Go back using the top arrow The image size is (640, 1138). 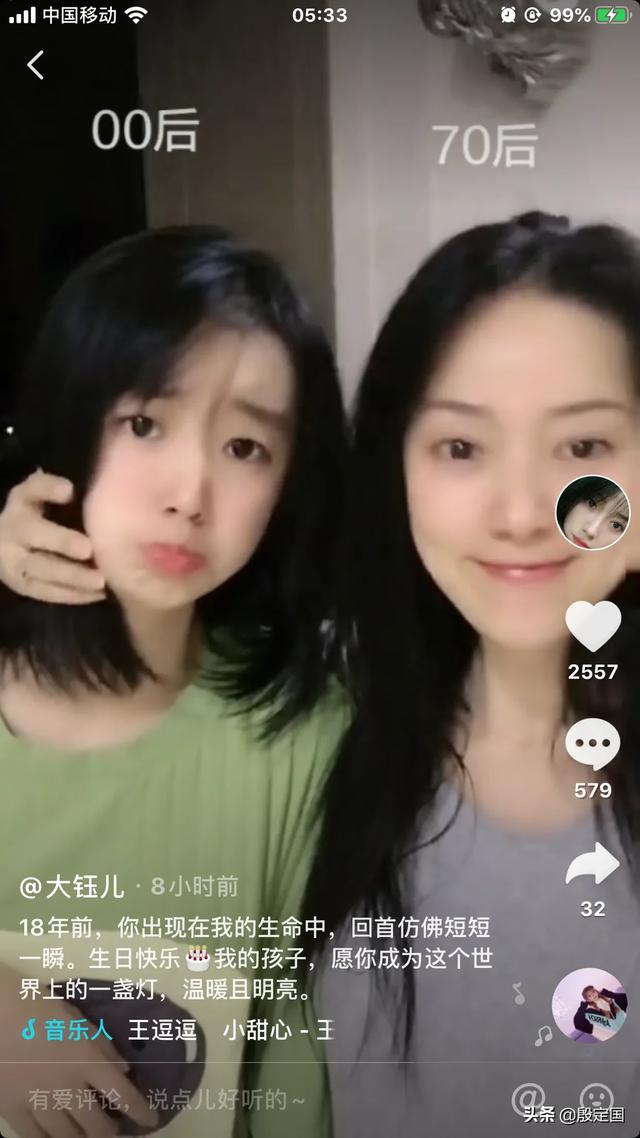(x=35, y=65)
